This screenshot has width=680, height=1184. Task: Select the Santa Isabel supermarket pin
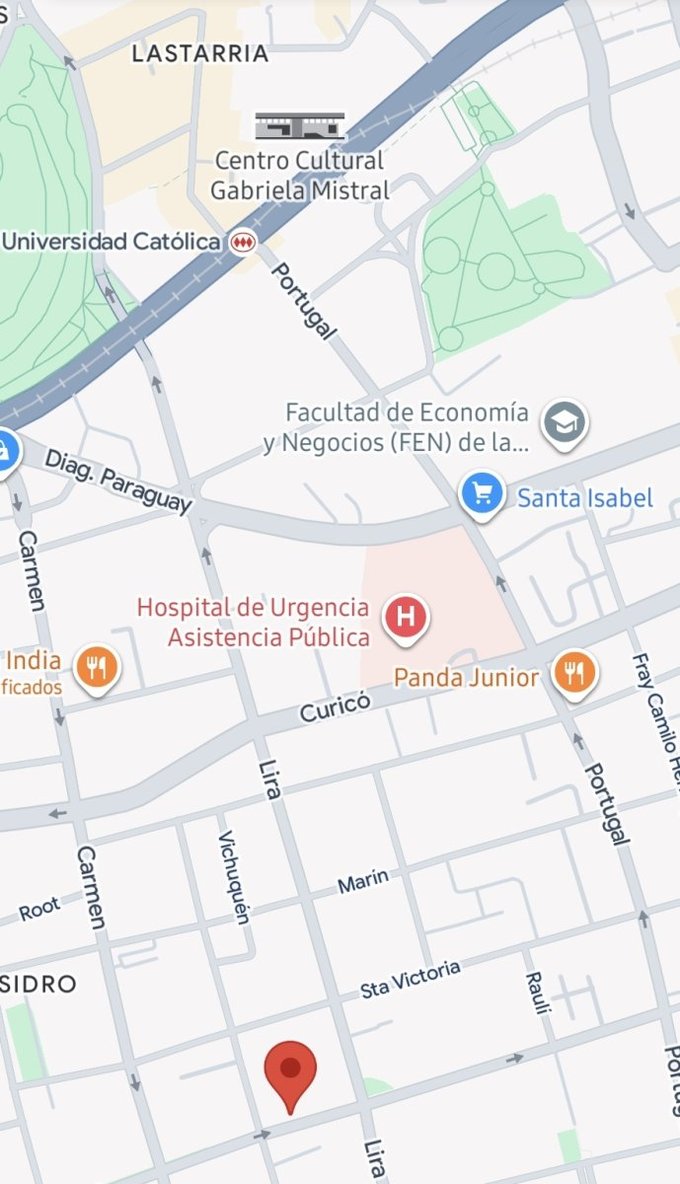point(482,495)
